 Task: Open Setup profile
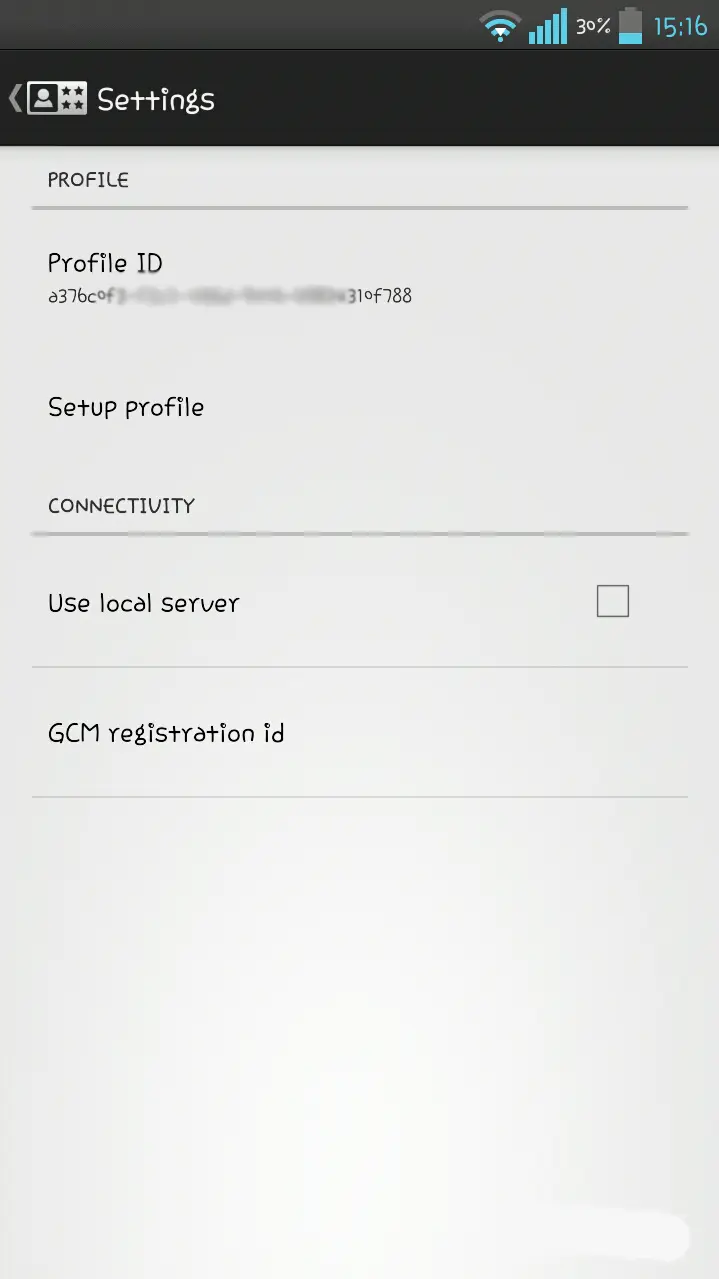(126, 407)
